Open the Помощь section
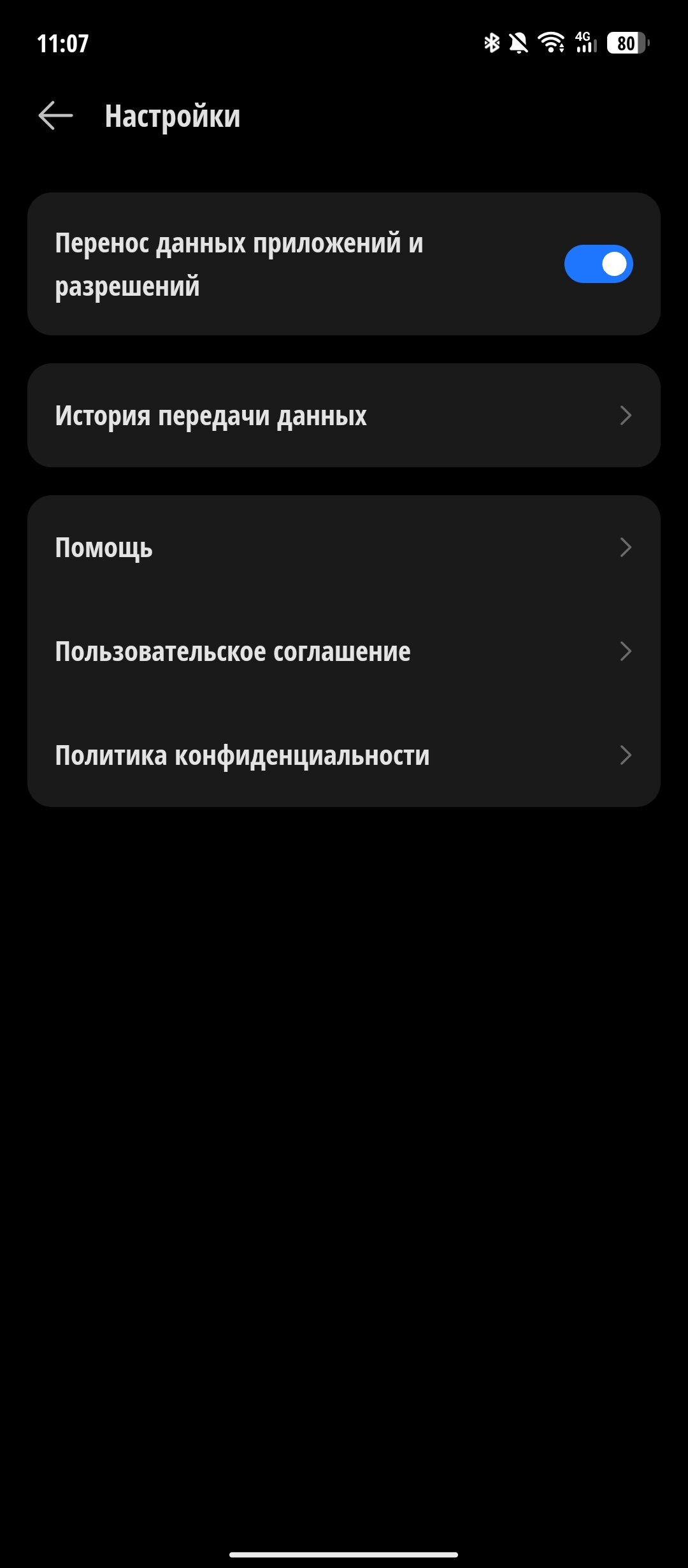The width and height of the screenshot is (688, 1568). click(344, 548)
